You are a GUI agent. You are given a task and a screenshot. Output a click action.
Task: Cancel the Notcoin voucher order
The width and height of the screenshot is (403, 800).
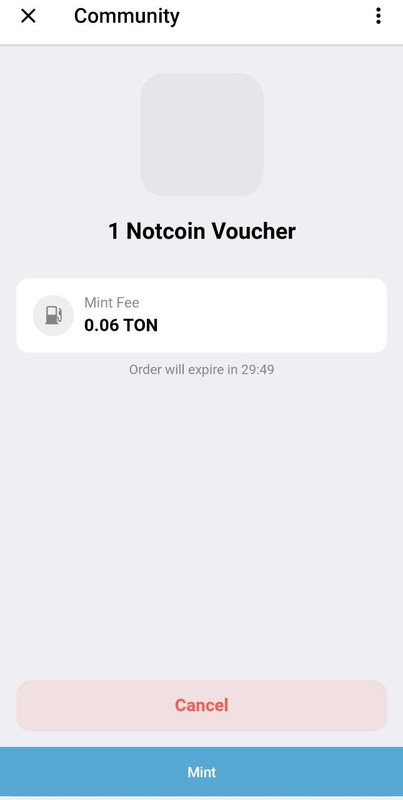pyautogui.click(x=202, y=706)
